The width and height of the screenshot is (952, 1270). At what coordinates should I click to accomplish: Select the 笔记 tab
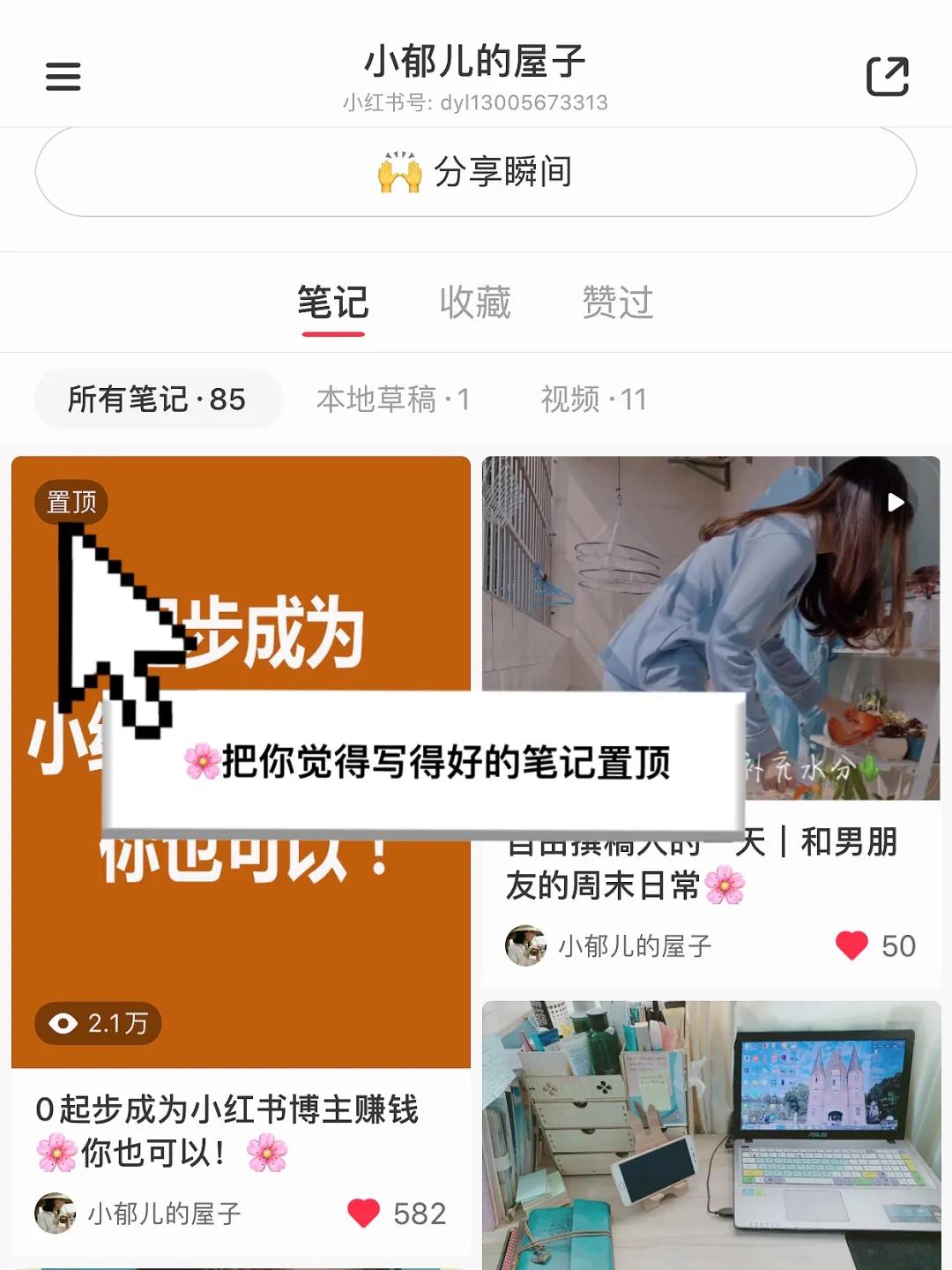332,302
